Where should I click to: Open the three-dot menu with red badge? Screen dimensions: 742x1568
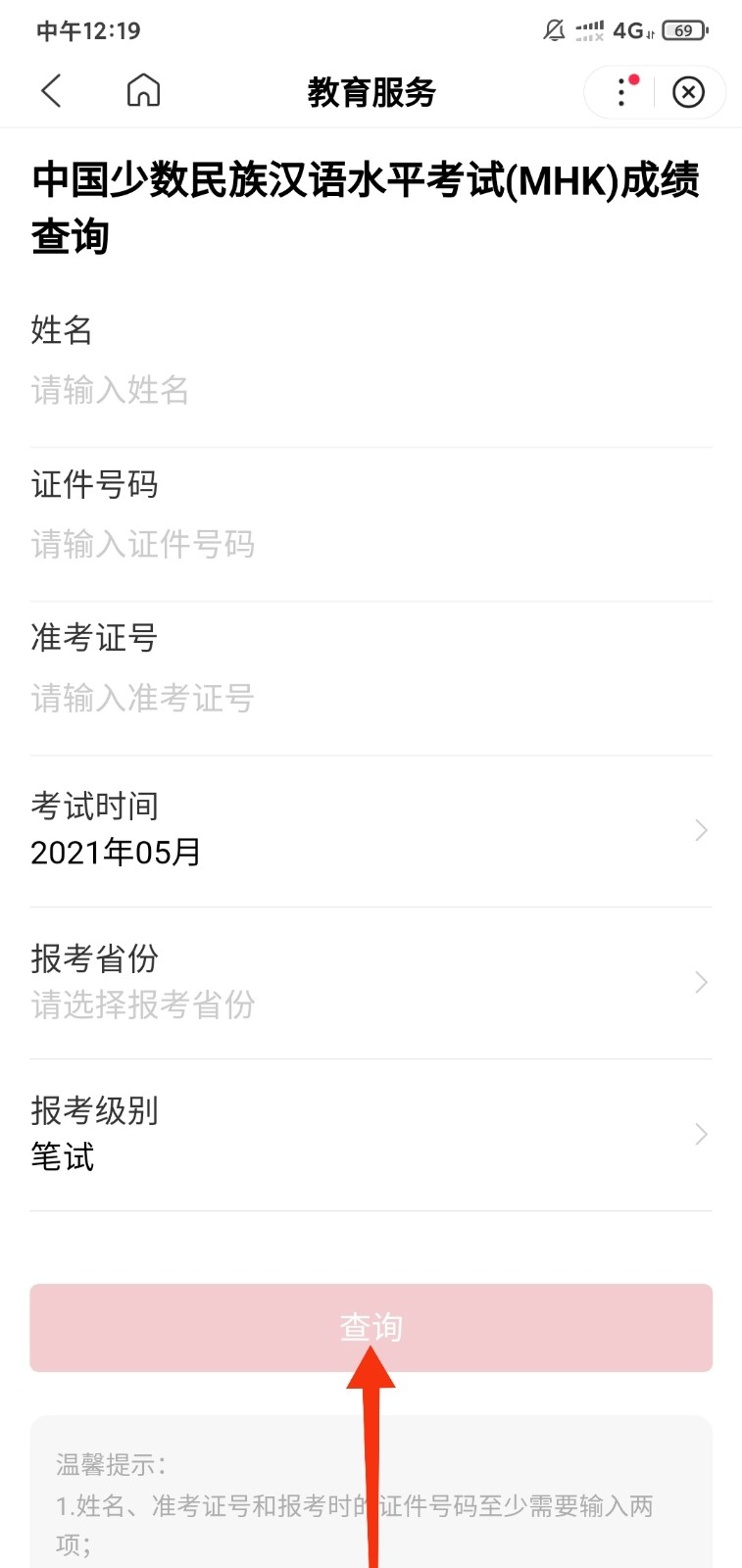(x=620, y=92)
